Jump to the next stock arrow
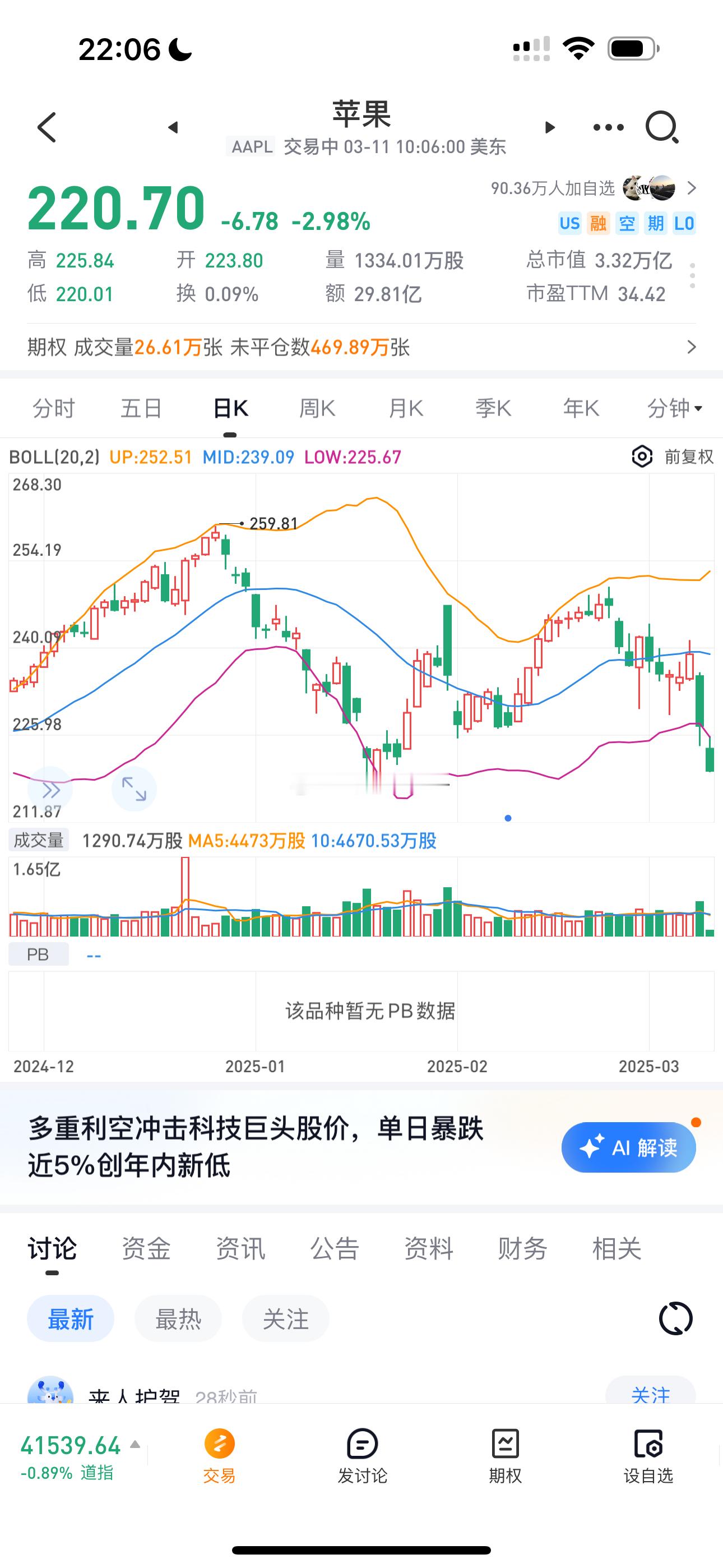 tap(550, 127)
